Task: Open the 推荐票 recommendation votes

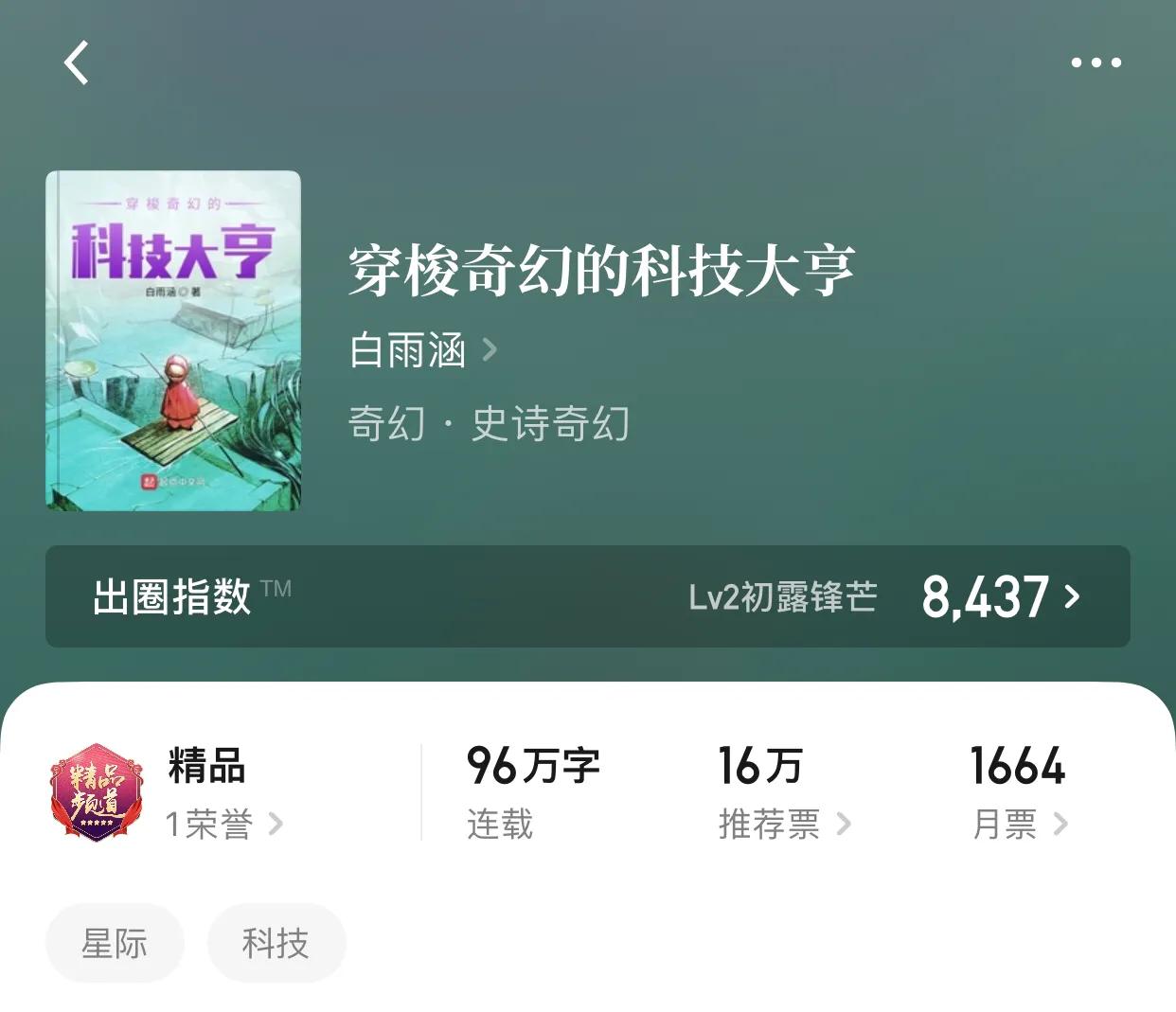Action: [783, 824]
